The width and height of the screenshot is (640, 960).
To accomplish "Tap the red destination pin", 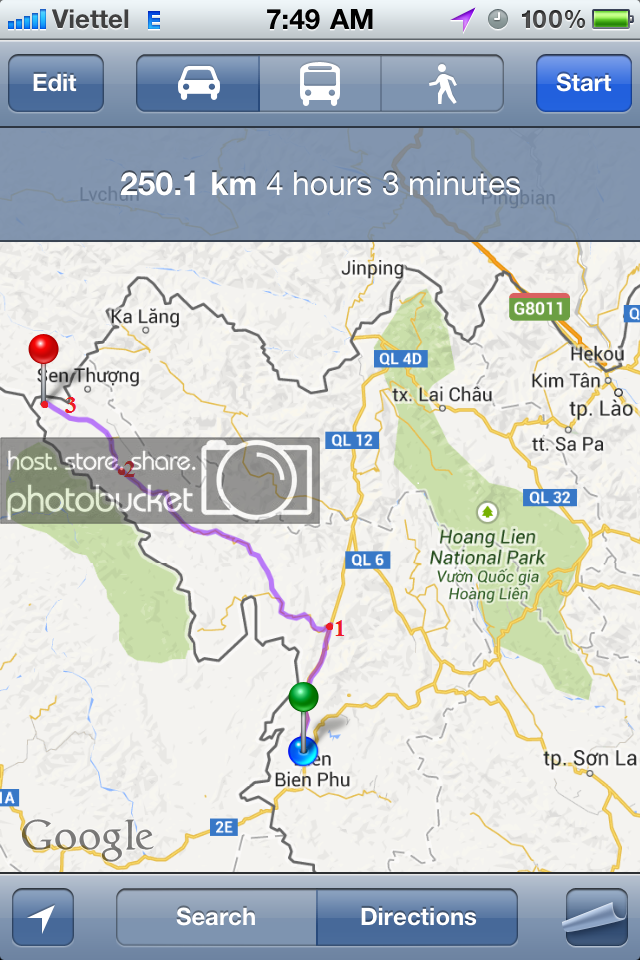I will pyautogui.click(x=43, y=351).
